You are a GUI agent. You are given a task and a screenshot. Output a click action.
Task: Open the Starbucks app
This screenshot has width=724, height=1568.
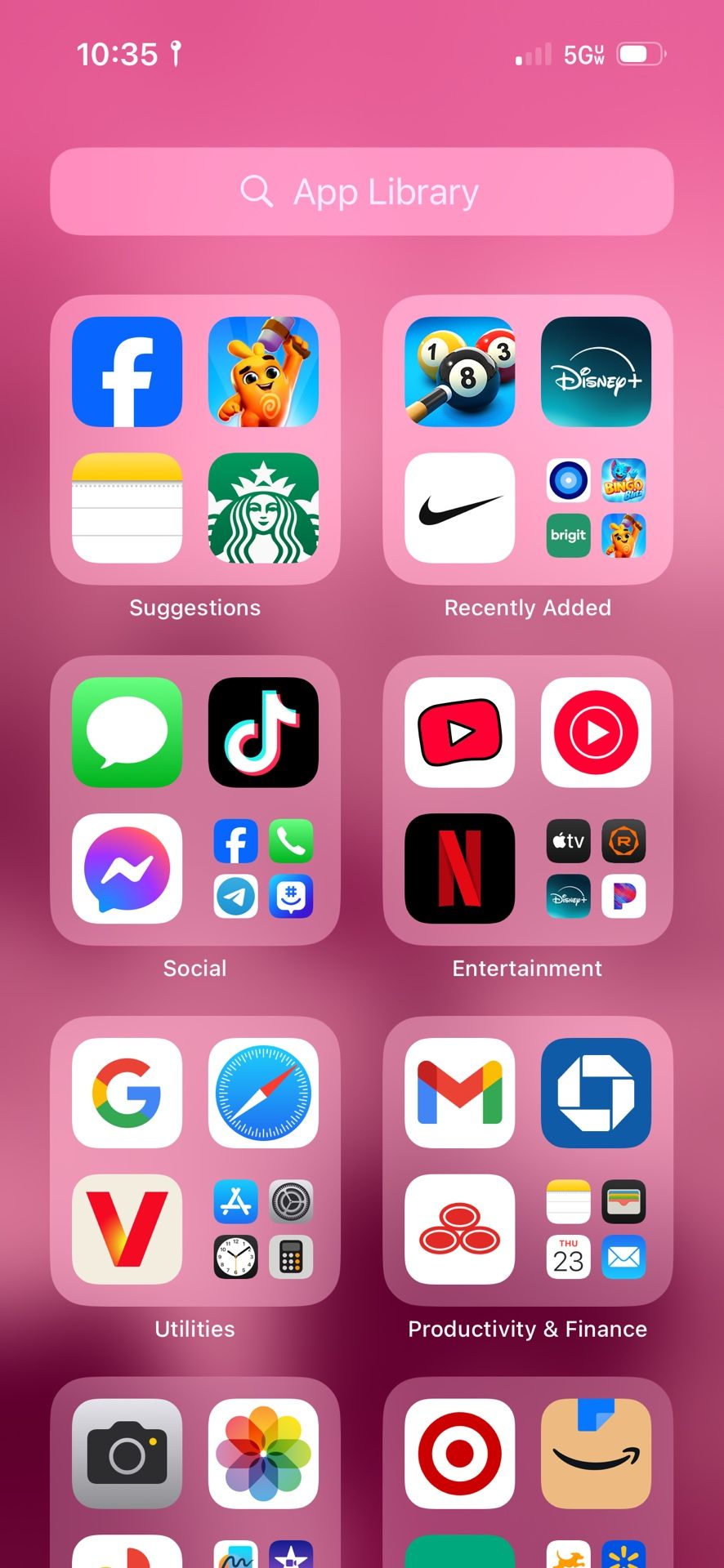click(263, 508)
